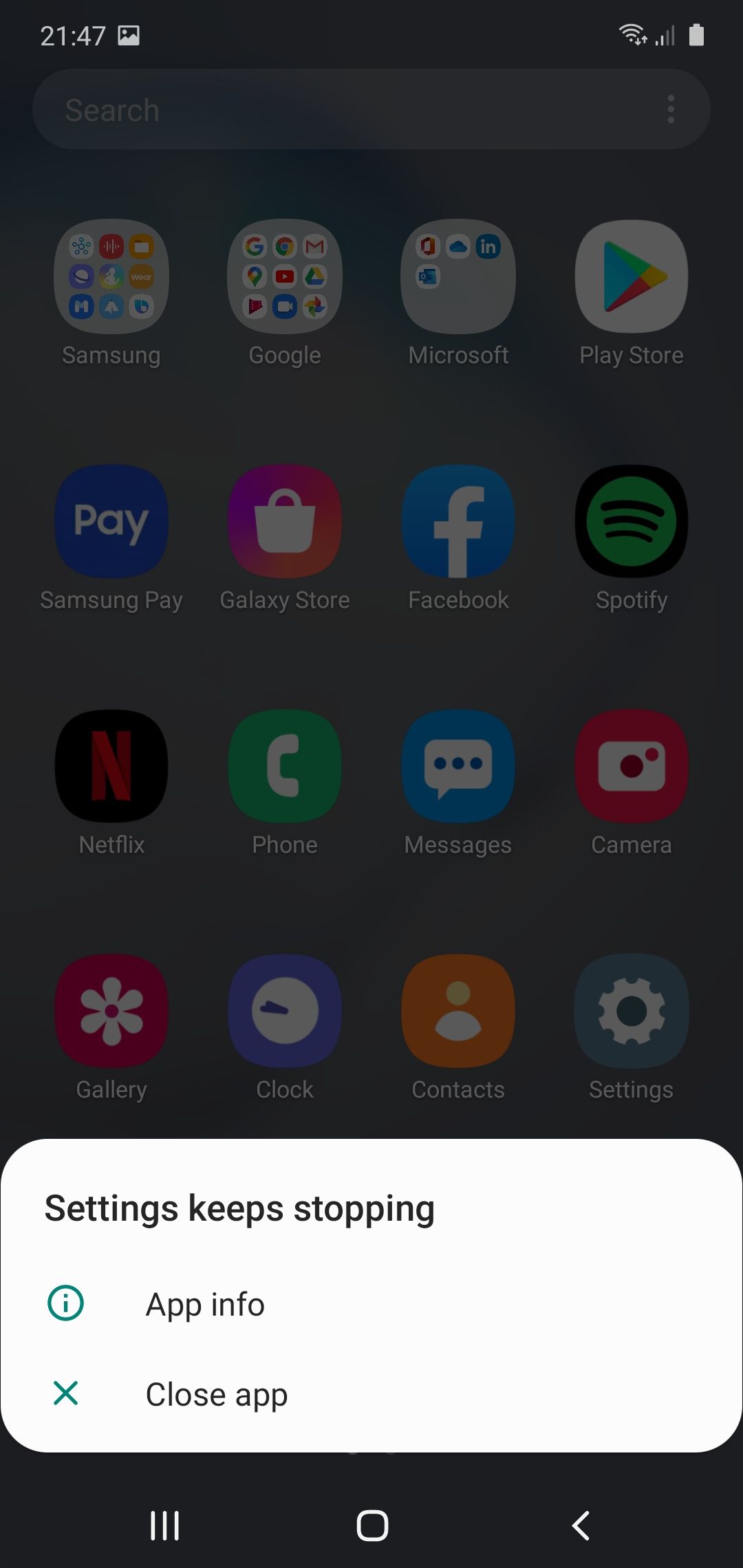Show recent apps
Screen dimensions: 743x1568
click(165, 1525)
